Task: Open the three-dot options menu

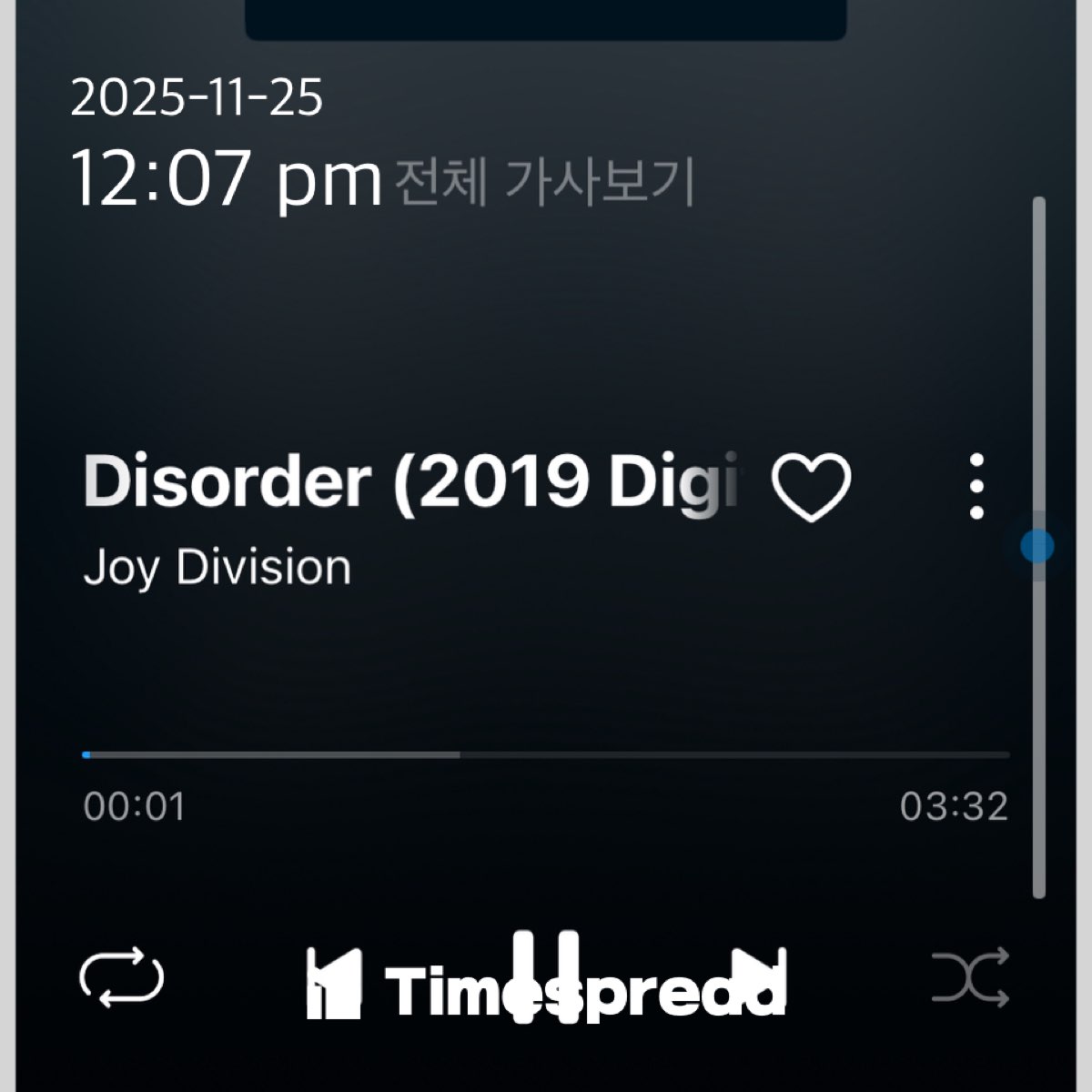Action: [x=976, y=487]
